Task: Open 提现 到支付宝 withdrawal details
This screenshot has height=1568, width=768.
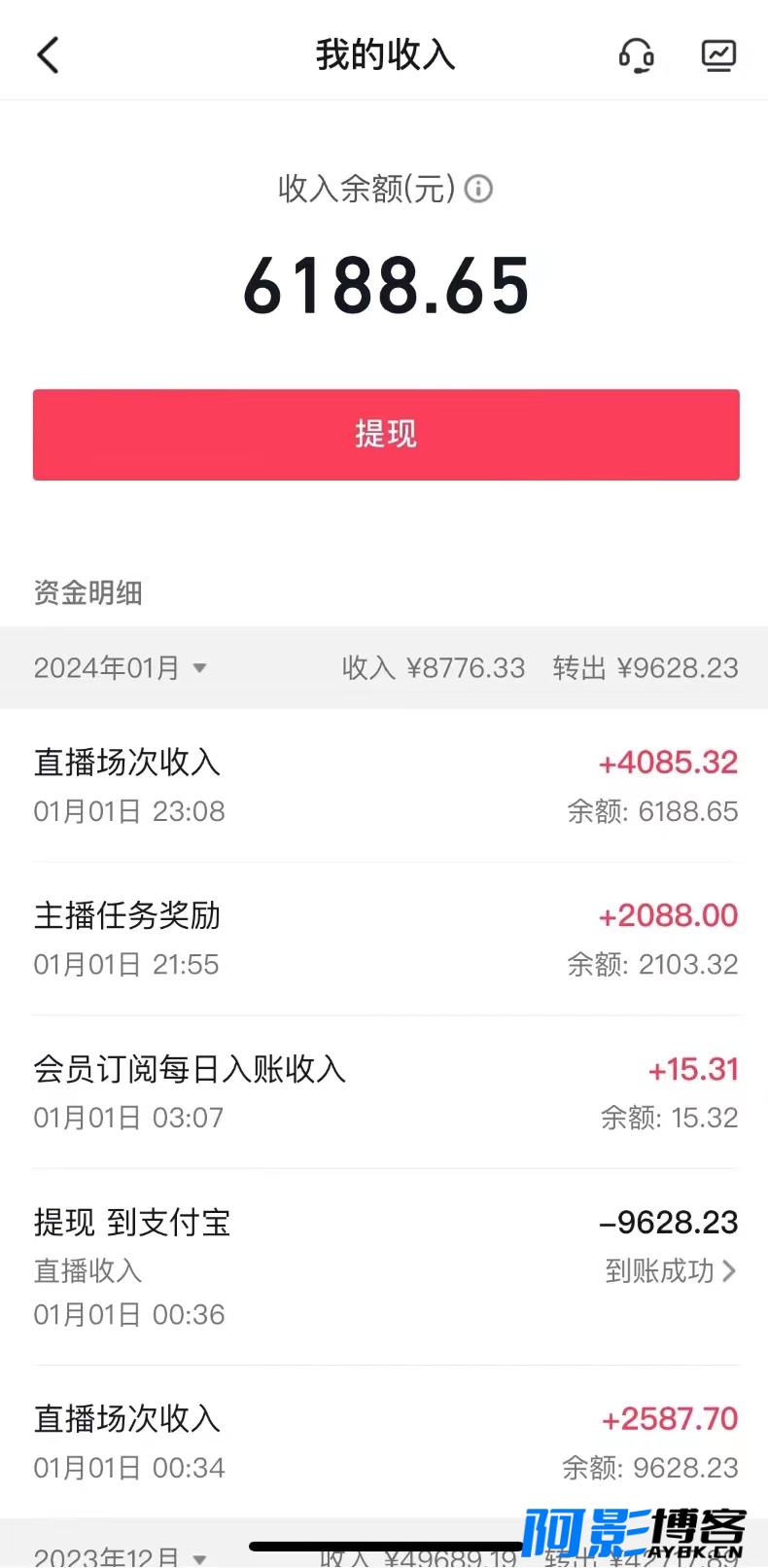Action: tap(386, 1267)
